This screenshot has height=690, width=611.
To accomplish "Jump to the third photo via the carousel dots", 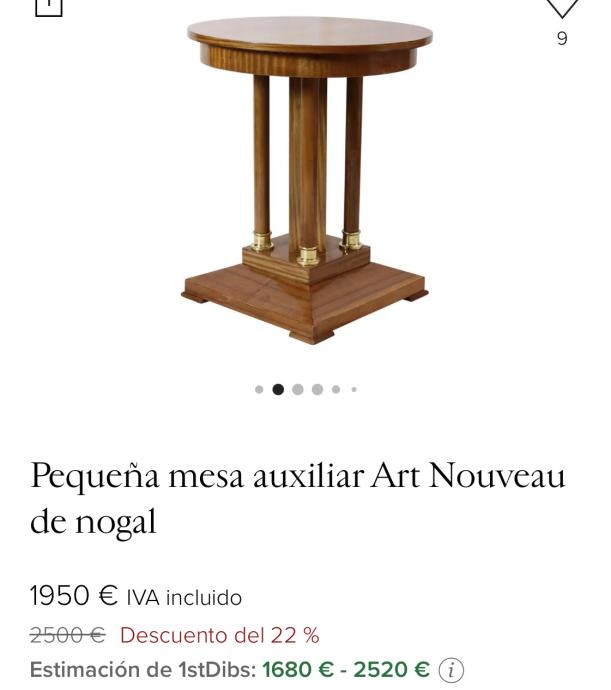I will pos(298,390).
